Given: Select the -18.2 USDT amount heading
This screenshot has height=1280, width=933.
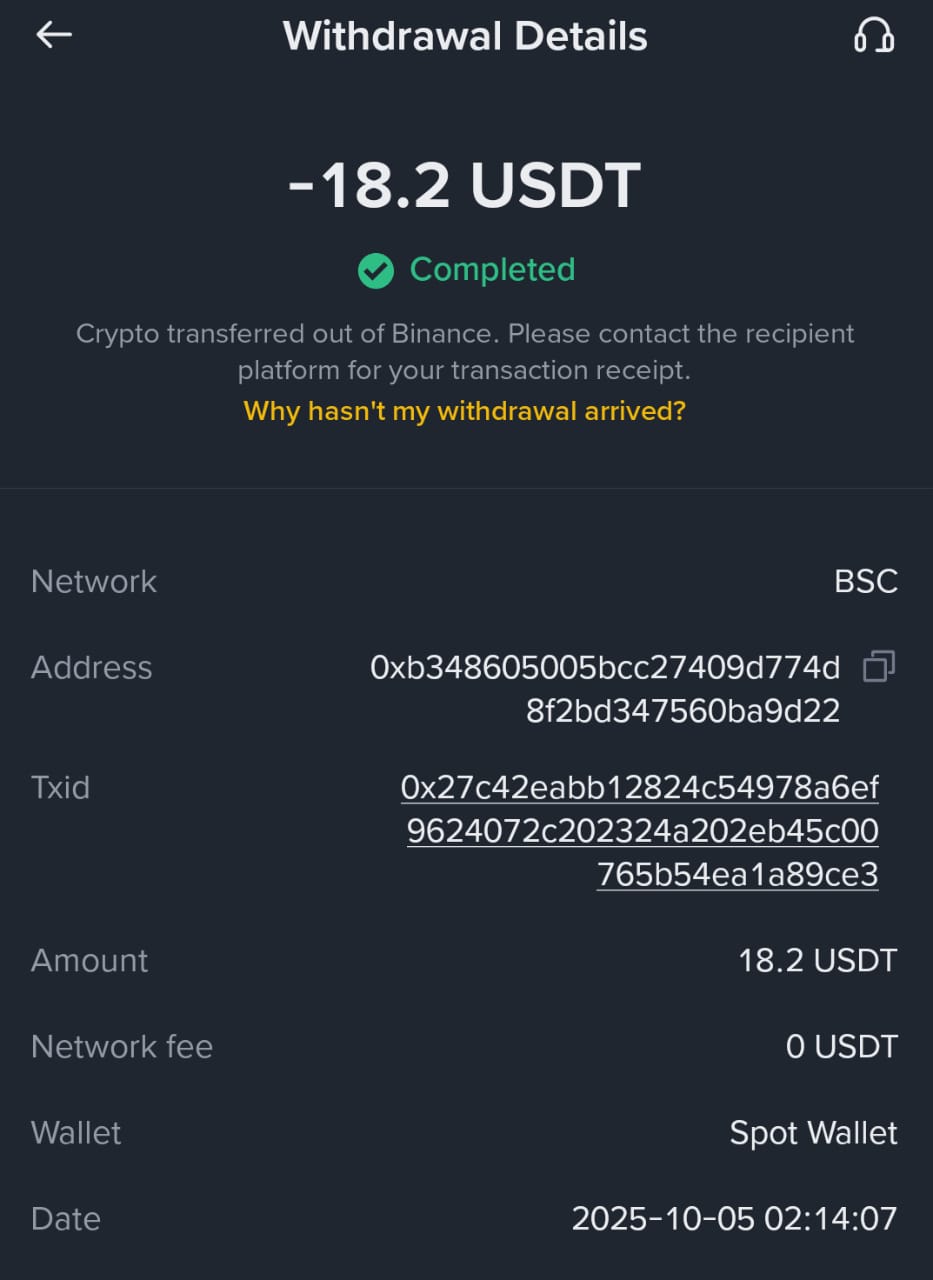Looking at the screenshot, I should [x=466, y=184].
